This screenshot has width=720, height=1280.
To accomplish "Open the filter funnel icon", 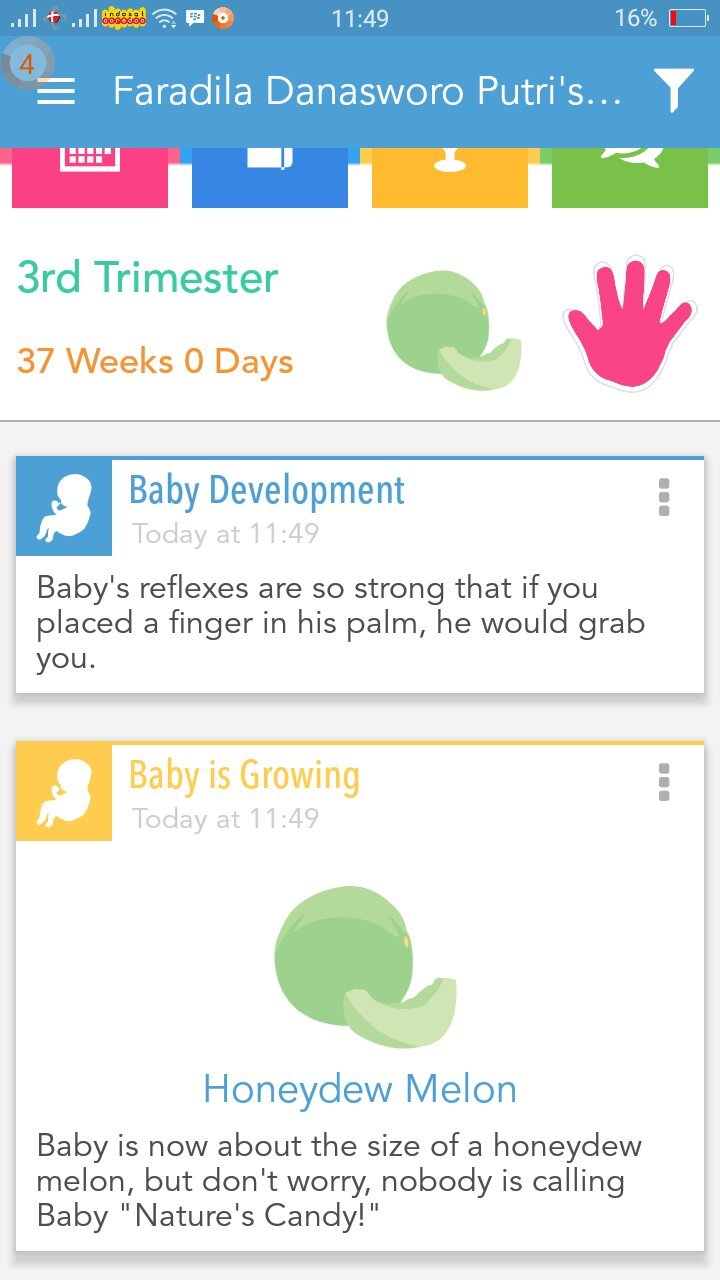I will (x=674, y=91).
